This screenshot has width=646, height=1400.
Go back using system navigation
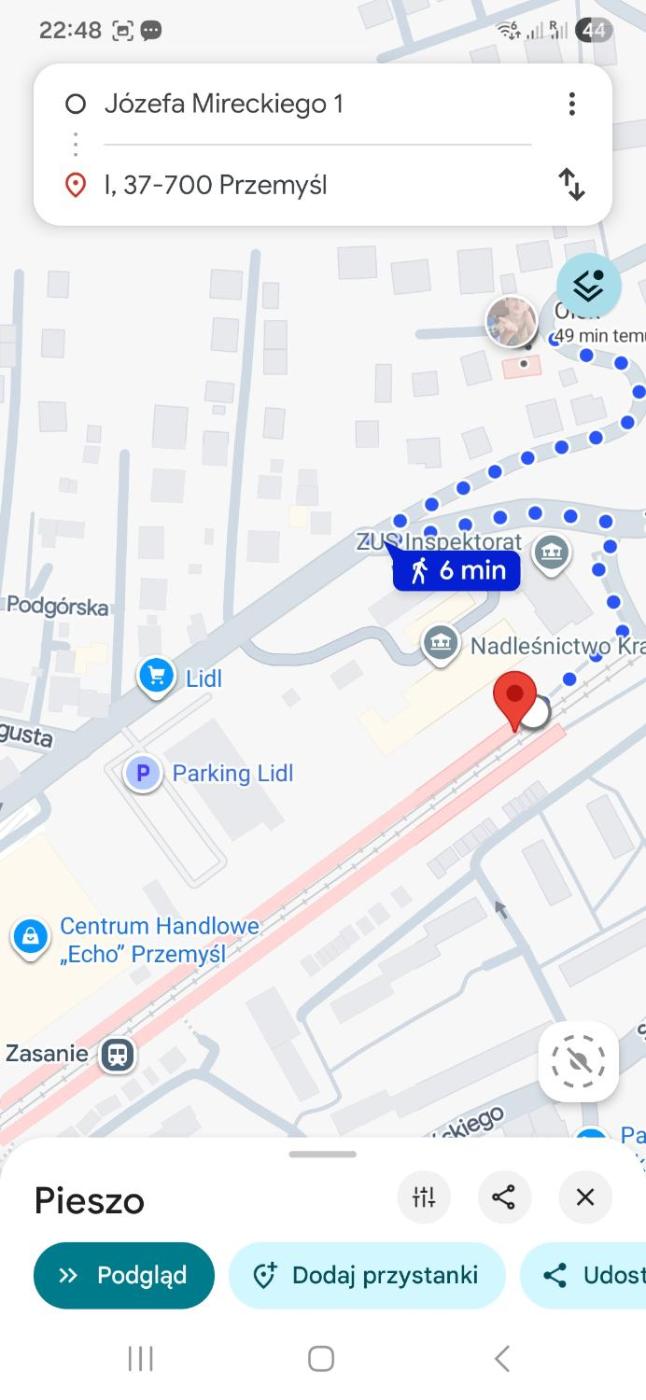point(502,1358)
